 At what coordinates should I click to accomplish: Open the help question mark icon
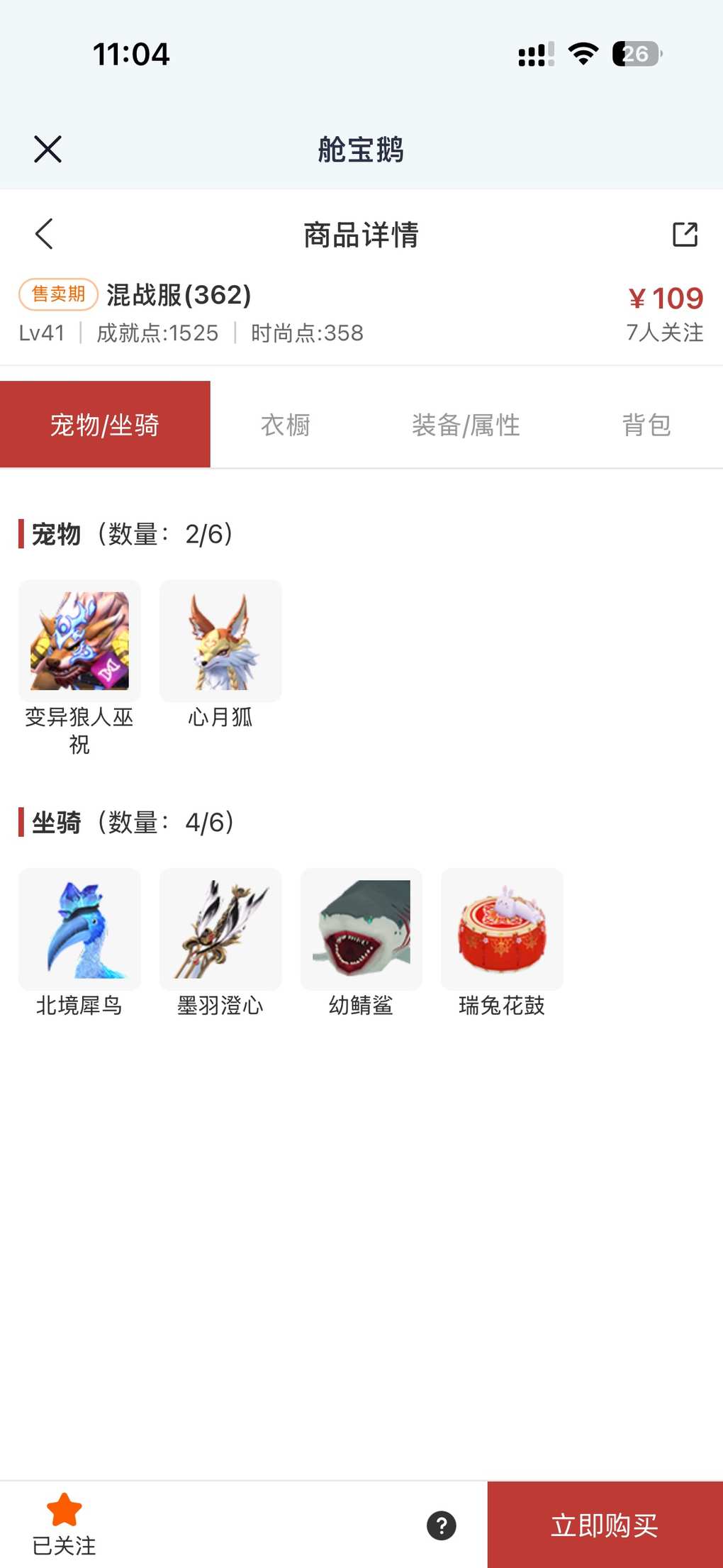(x=442, y=1525)
